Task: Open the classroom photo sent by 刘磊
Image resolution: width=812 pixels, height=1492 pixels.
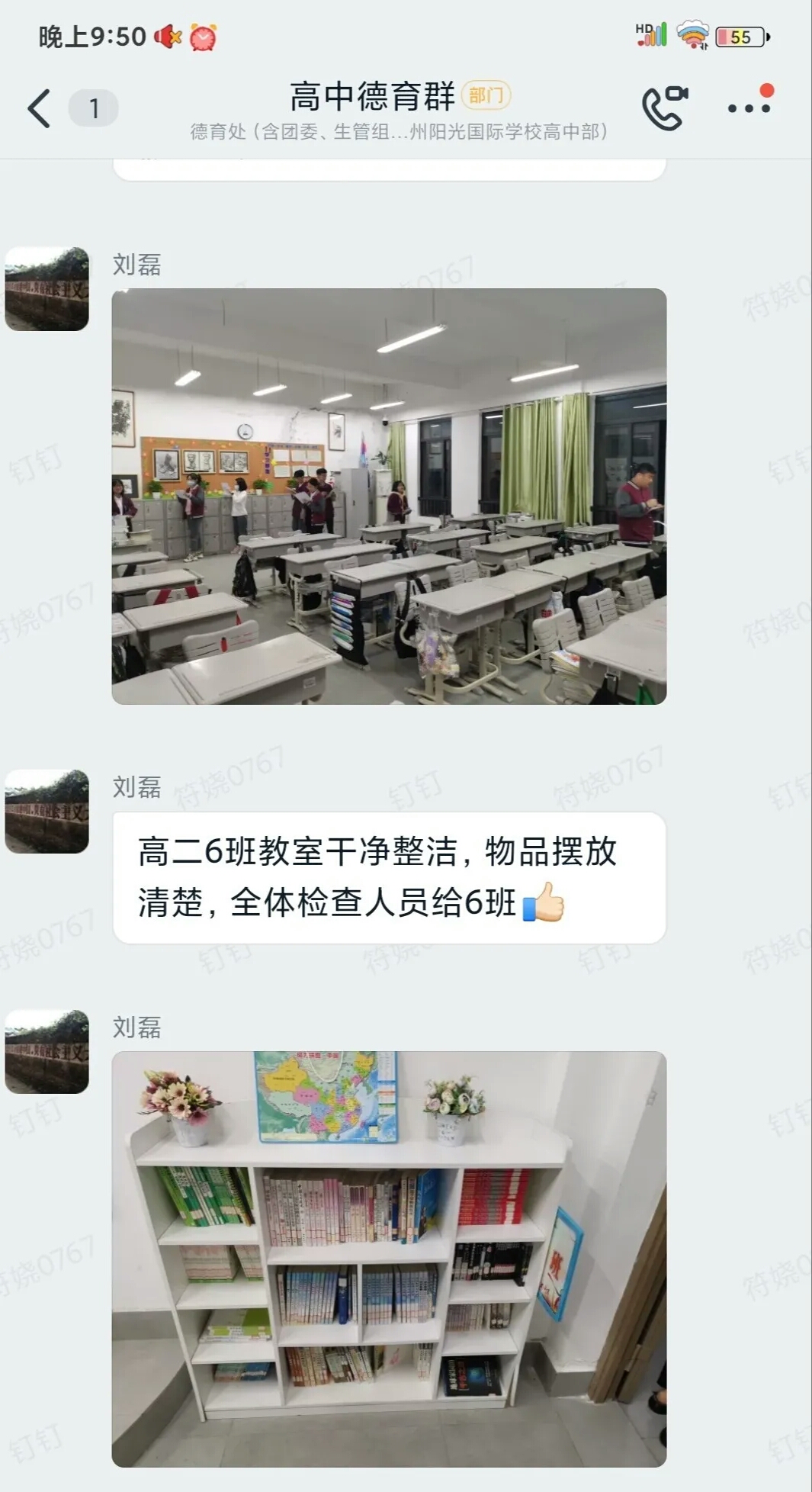Action: tap(389, 496)
